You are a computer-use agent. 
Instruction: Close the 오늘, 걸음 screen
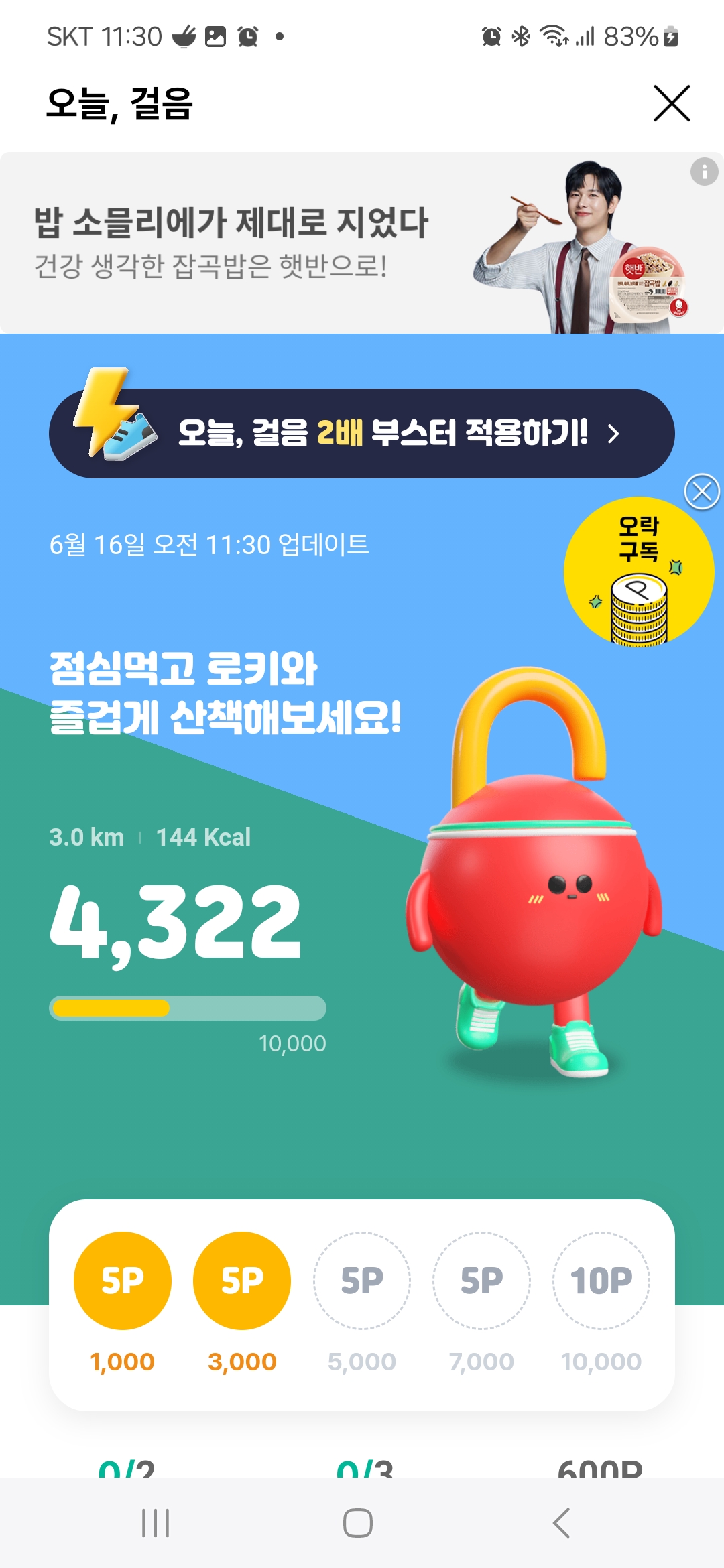tap(672, 104)
